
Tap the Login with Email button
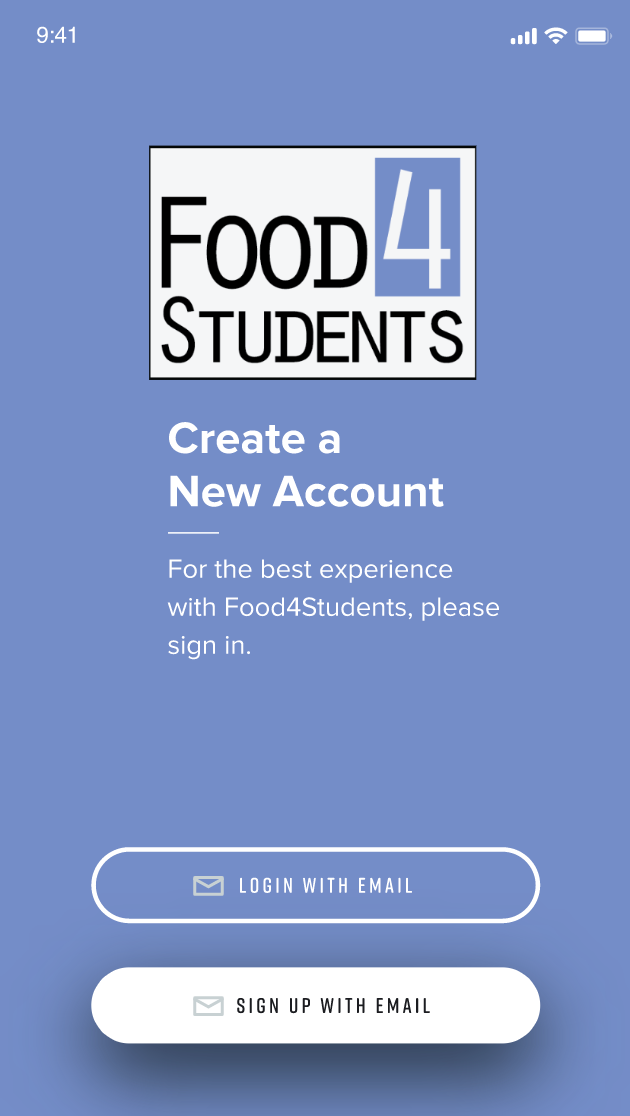click(315, 885)
